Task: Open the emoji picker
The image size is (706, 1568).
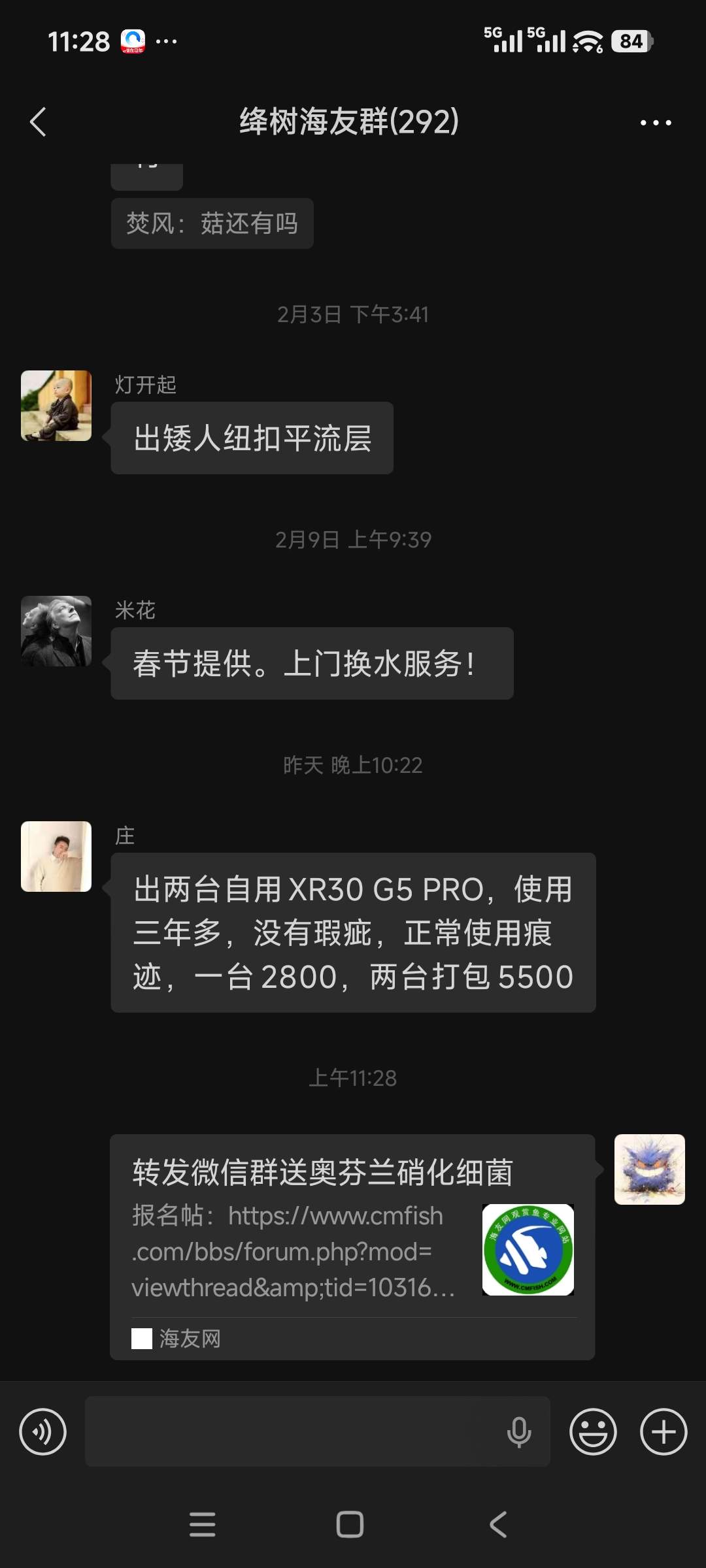Action: [x=593, y=1432]
